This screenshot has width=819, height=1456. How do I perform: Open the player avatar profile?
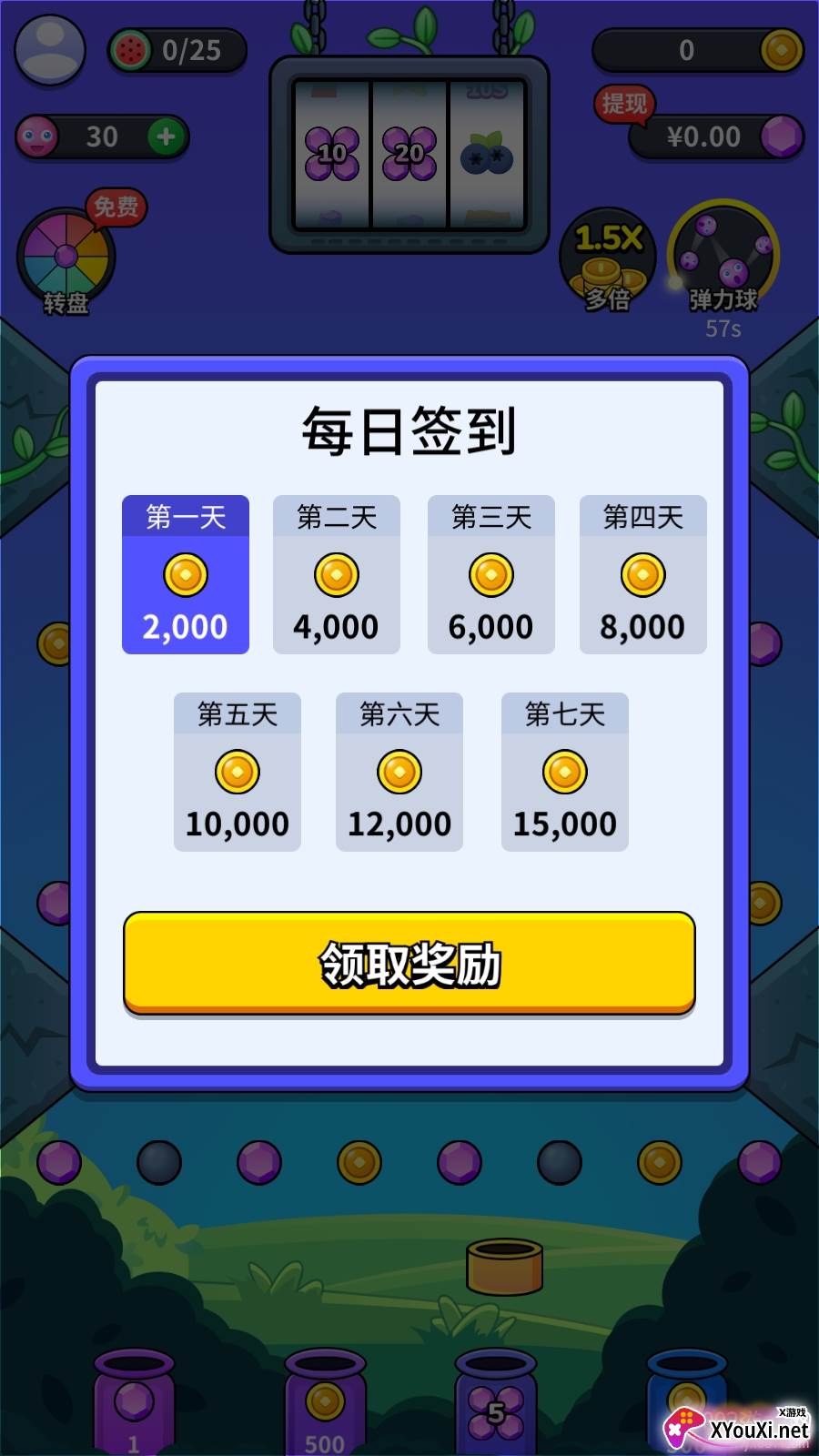point(50,50)
